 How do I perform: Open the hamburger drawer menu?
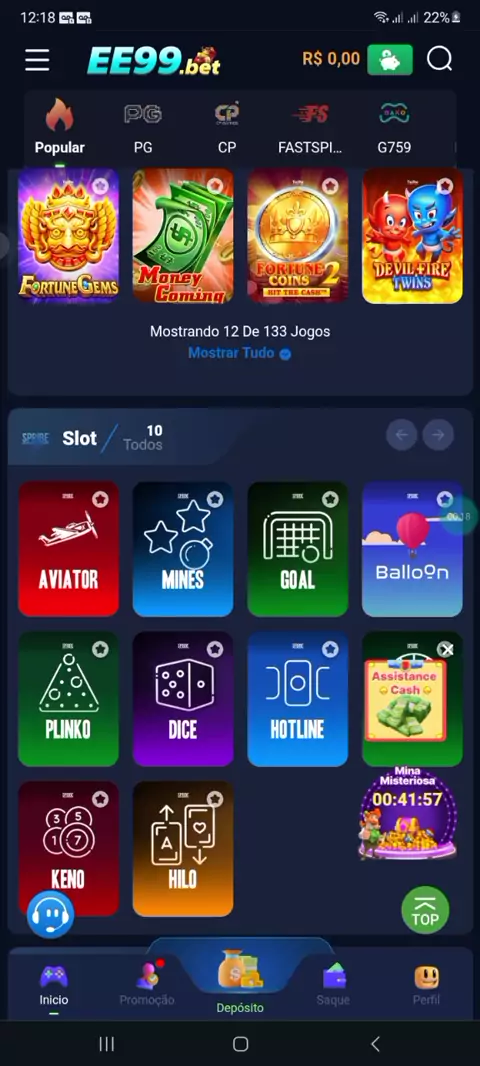tap(37, 60)
